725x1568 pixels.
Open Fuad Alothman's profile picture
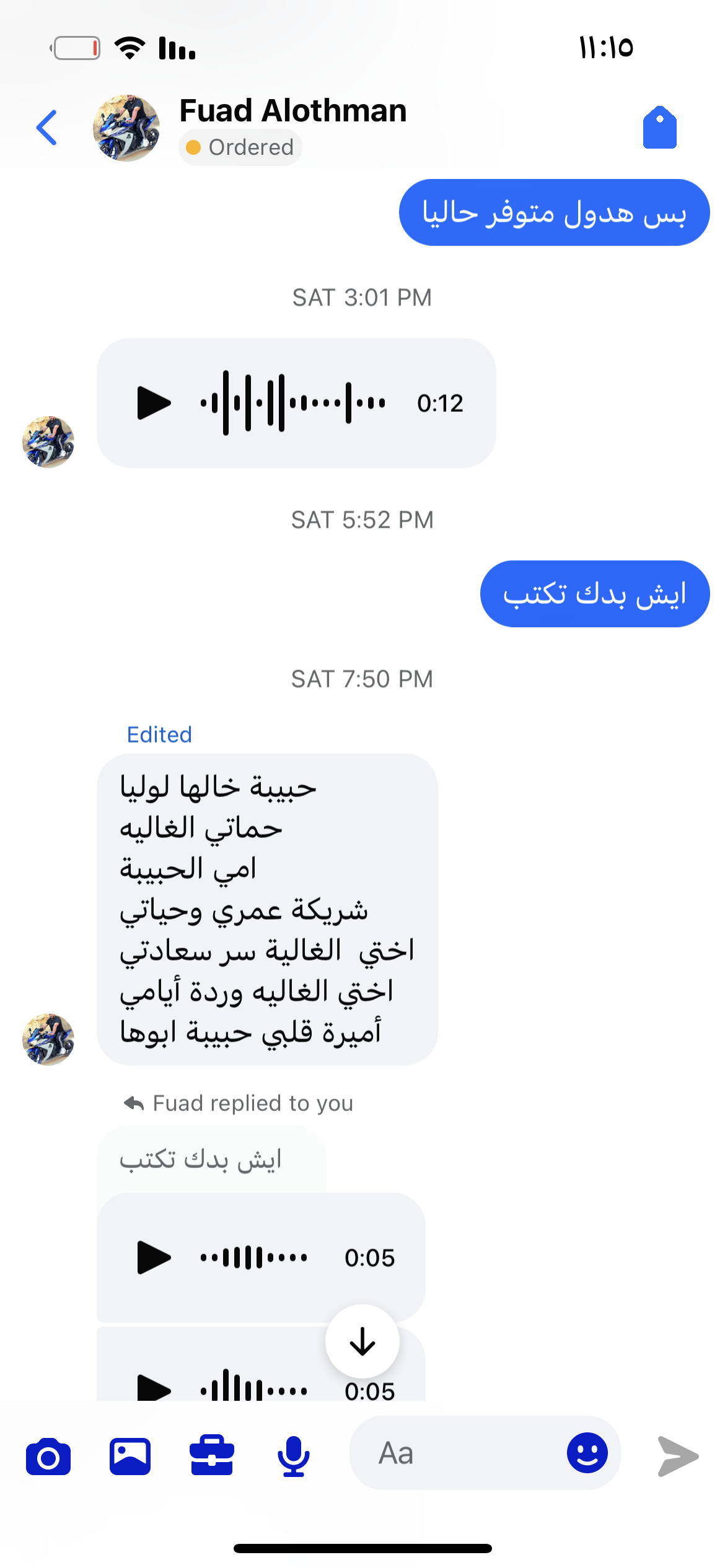[126, 128]
